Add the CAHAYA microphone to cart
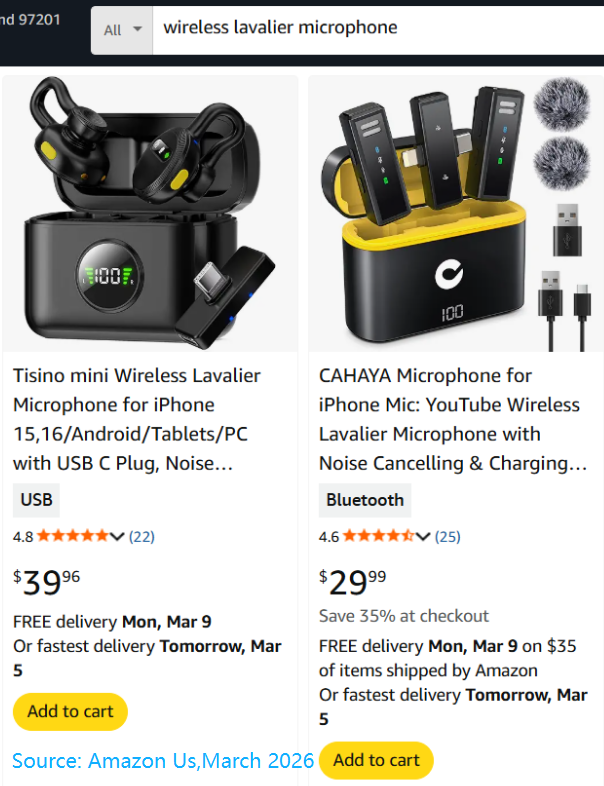 click(376, 760)
